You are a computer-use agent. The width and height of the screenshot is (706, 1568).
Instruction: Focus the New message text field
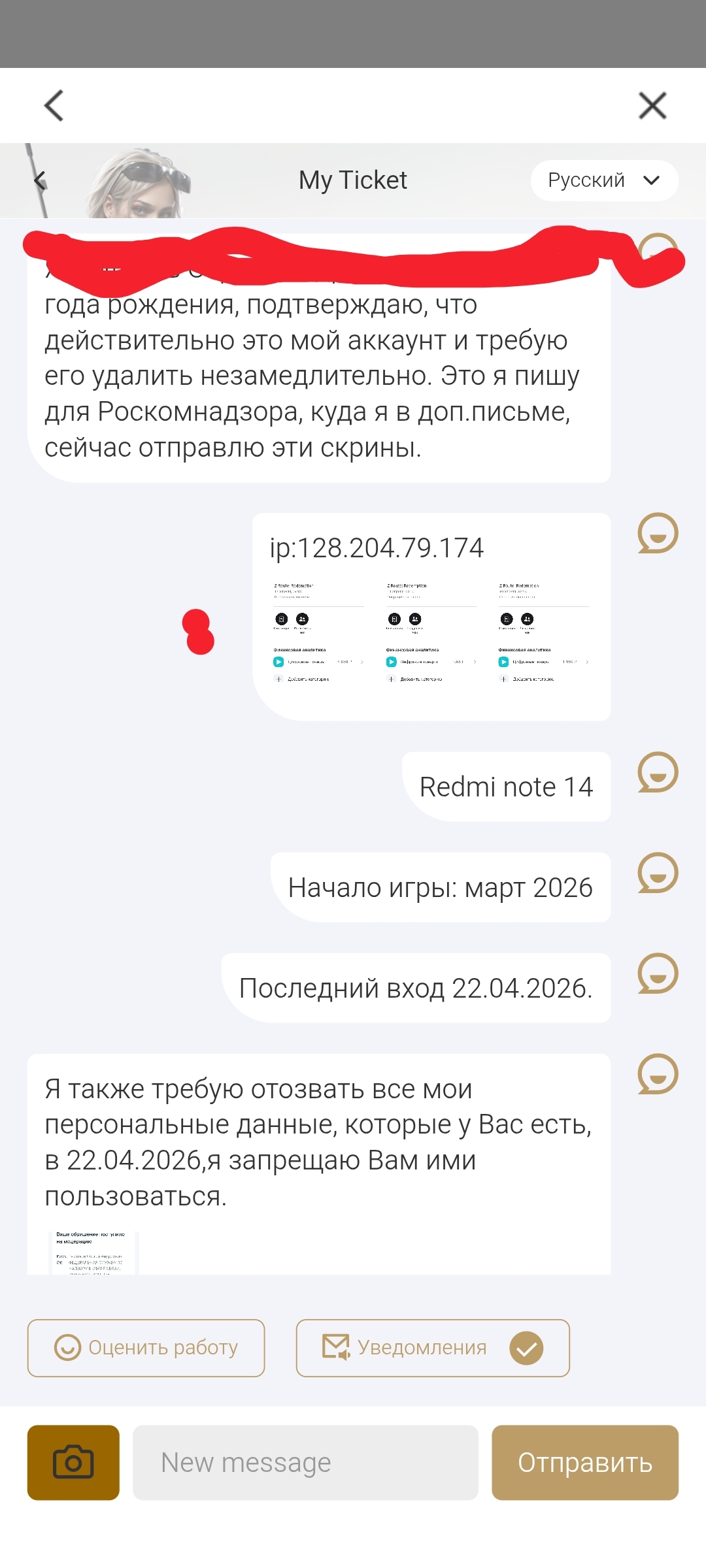click(x=305, y=1462)
